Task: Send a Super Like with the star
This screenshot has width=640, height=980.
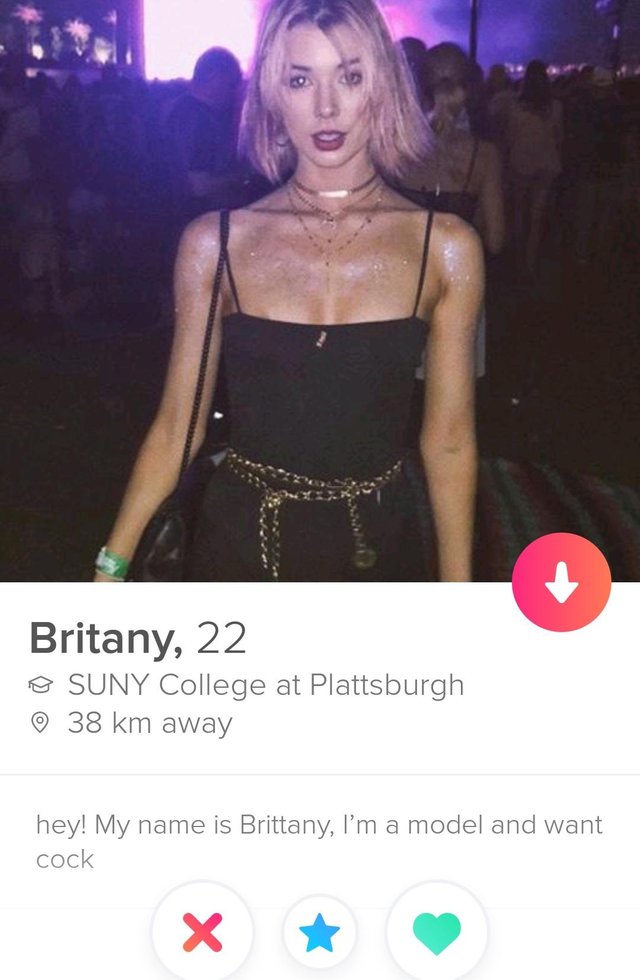Action: click(320, 932)
